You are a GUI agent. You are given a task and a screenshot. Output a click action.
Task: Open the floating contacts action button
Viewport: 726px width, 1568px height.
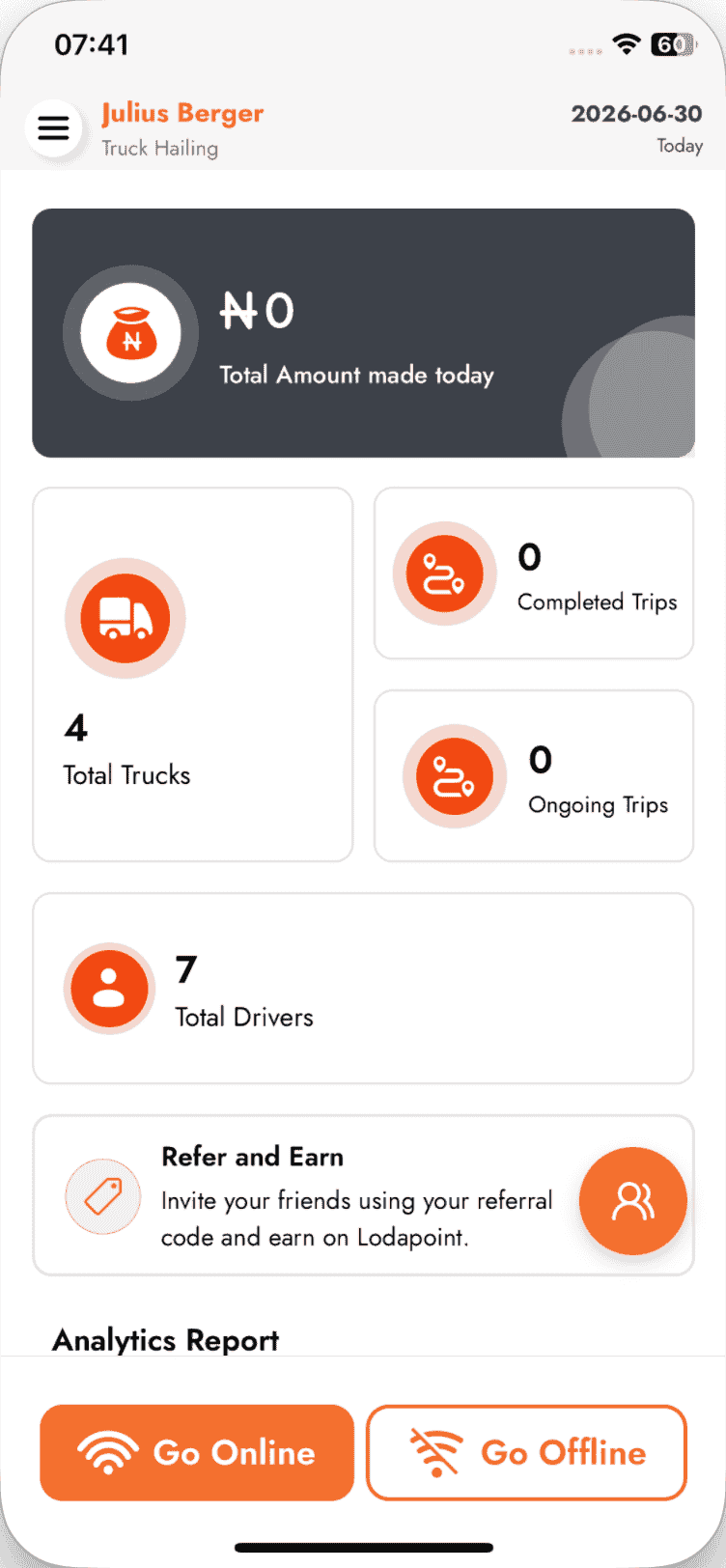point(633,1201)
